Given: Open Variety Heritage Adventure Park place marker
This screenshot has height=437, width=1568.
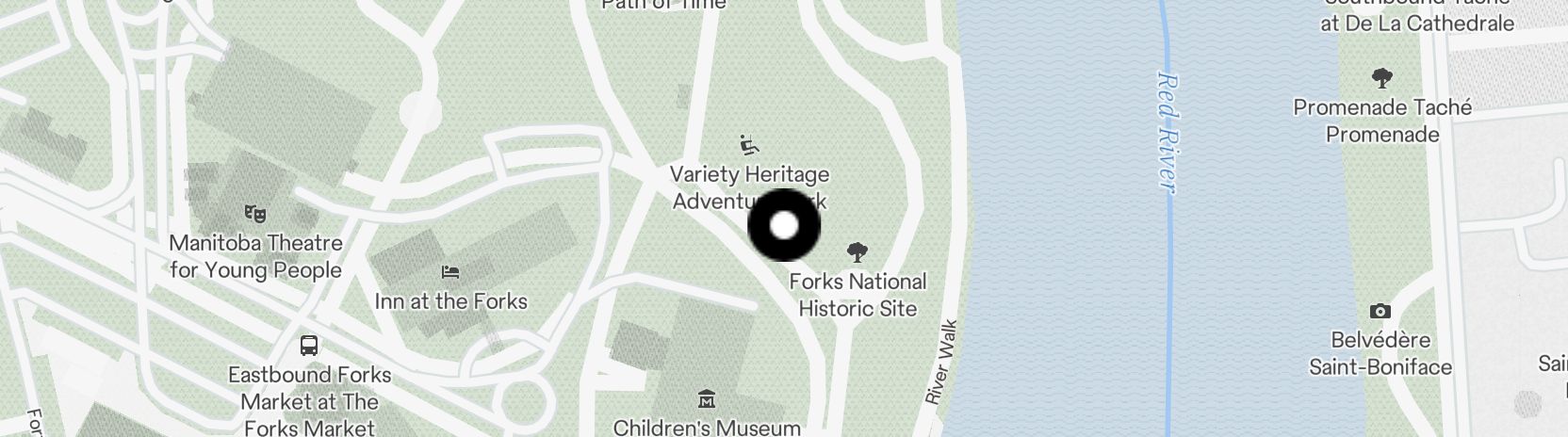Looking at the screenshot, I should [749, 146].
